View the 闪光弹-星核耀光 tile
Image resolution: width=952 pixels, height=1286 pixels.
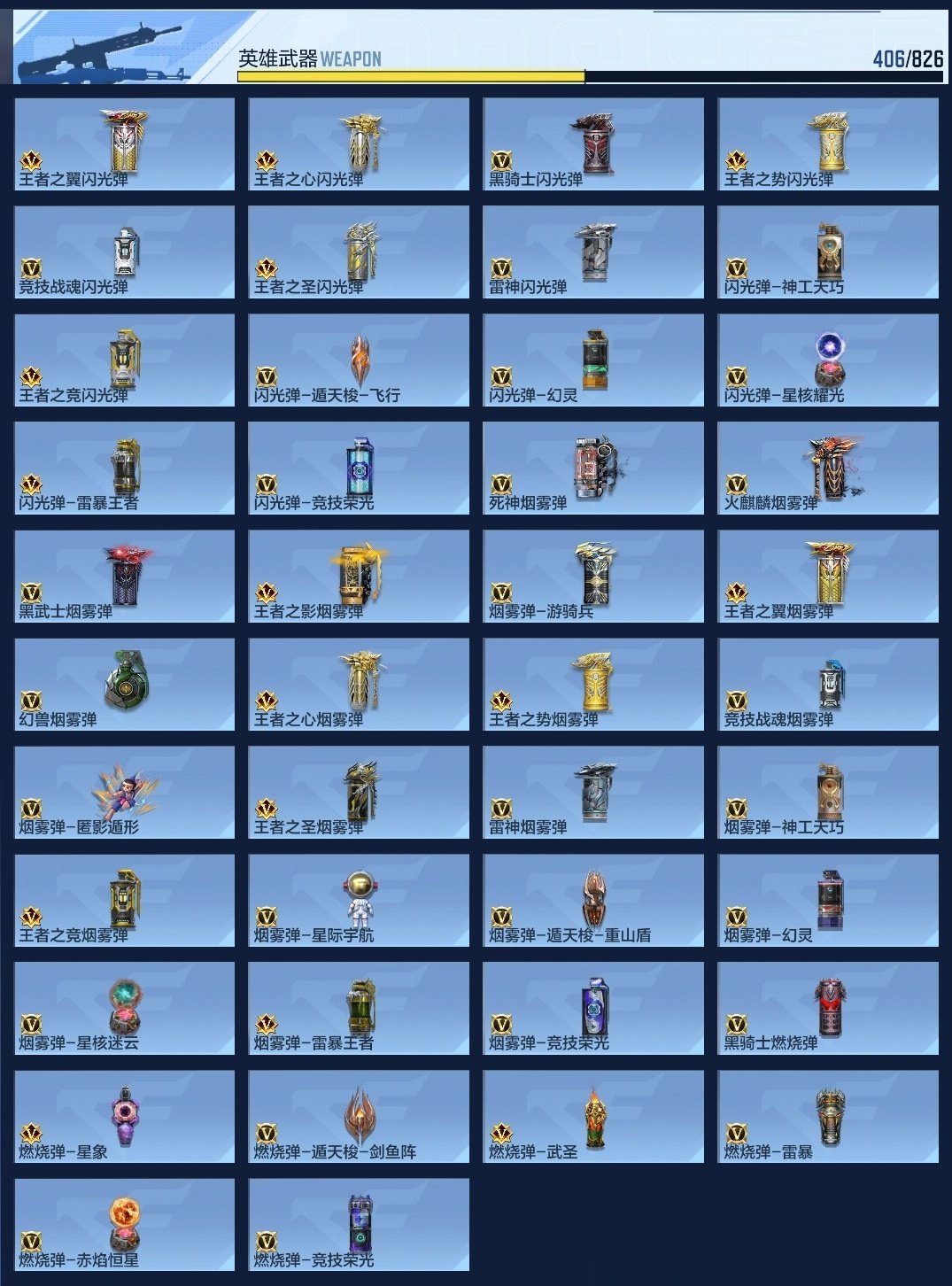pyautogui.click(x=828, y=360)
